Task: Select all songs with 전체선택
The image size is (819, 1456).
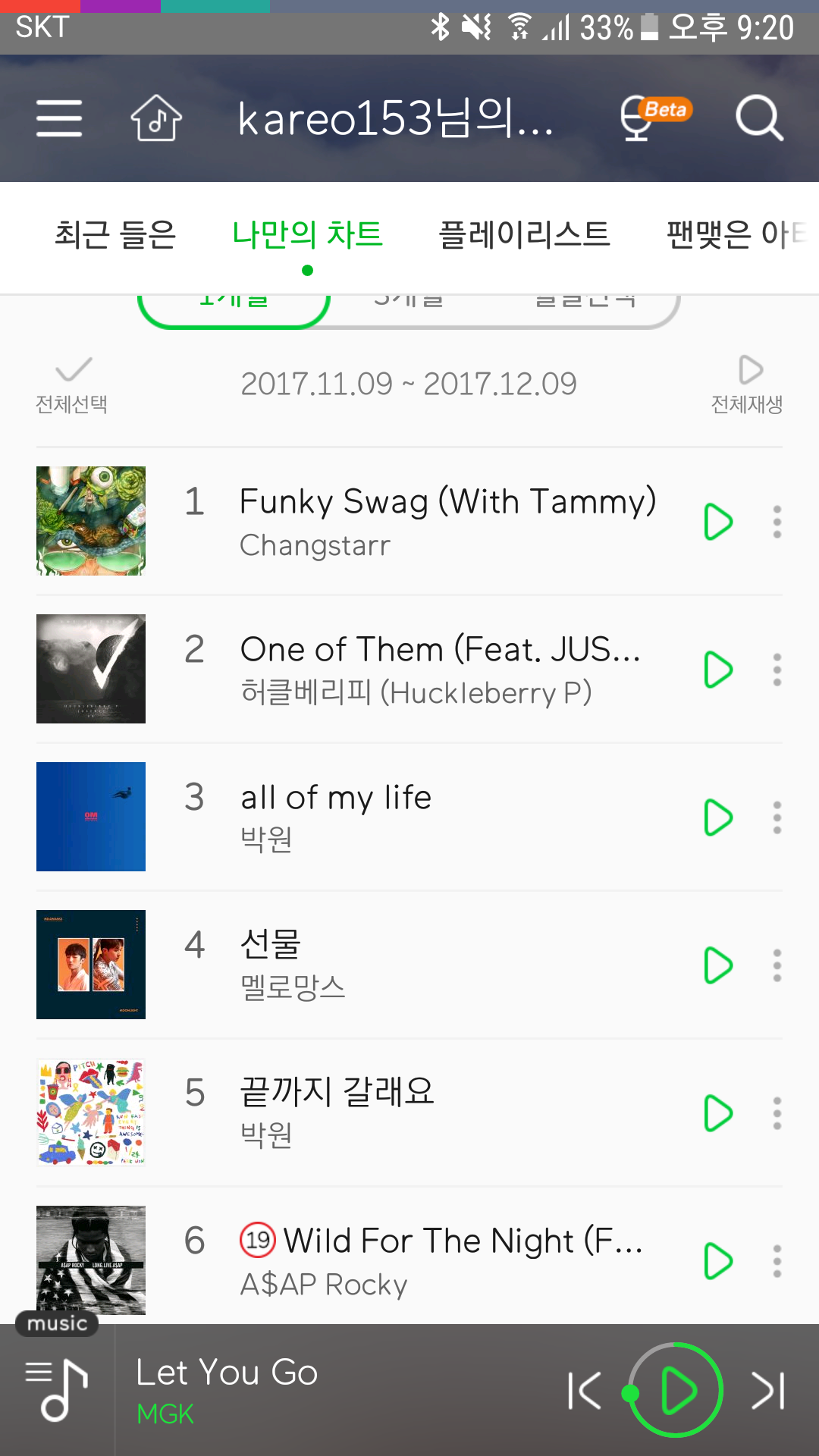Action: (x=72, y=385)
